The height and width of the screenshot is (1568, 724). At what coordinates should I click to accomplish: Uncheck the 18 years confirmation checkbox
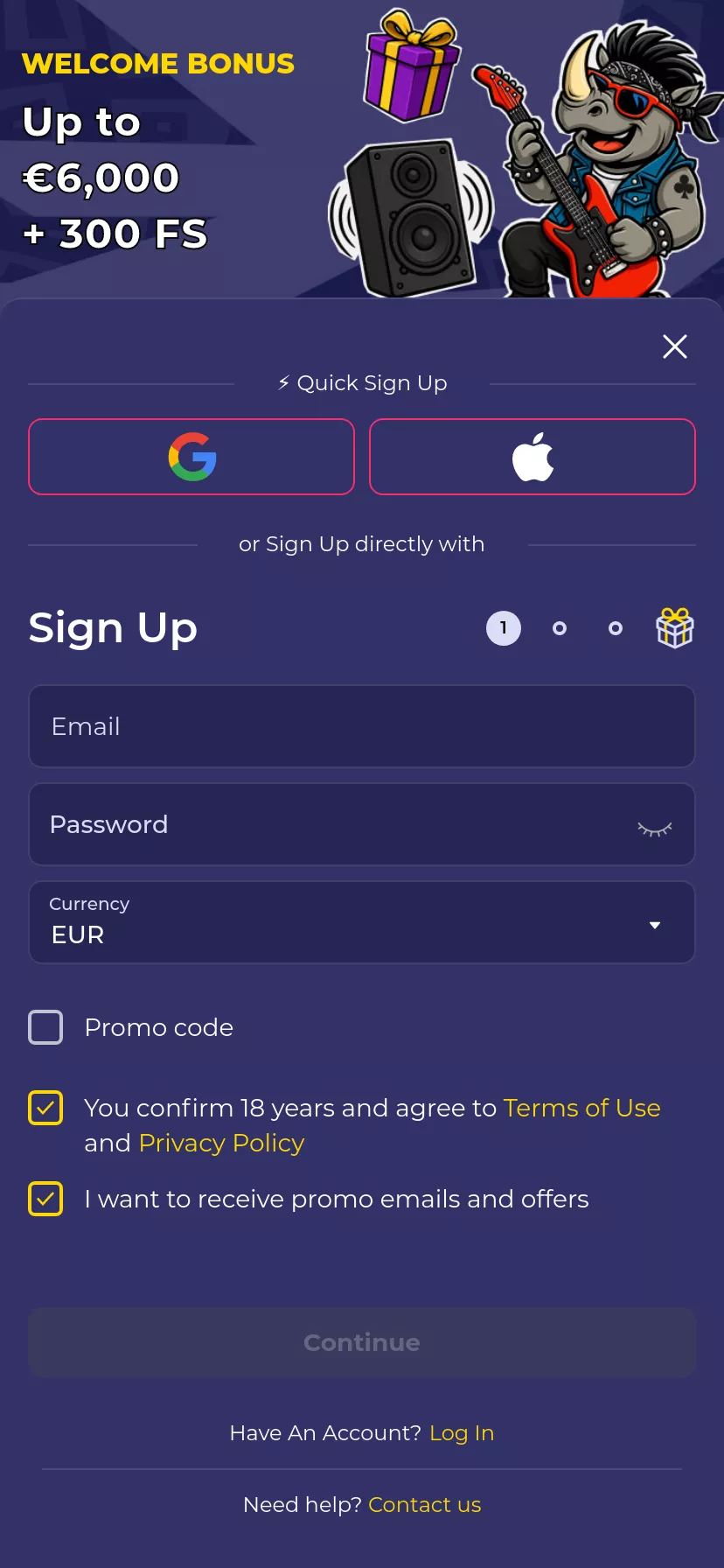[x=45, y=1108]
